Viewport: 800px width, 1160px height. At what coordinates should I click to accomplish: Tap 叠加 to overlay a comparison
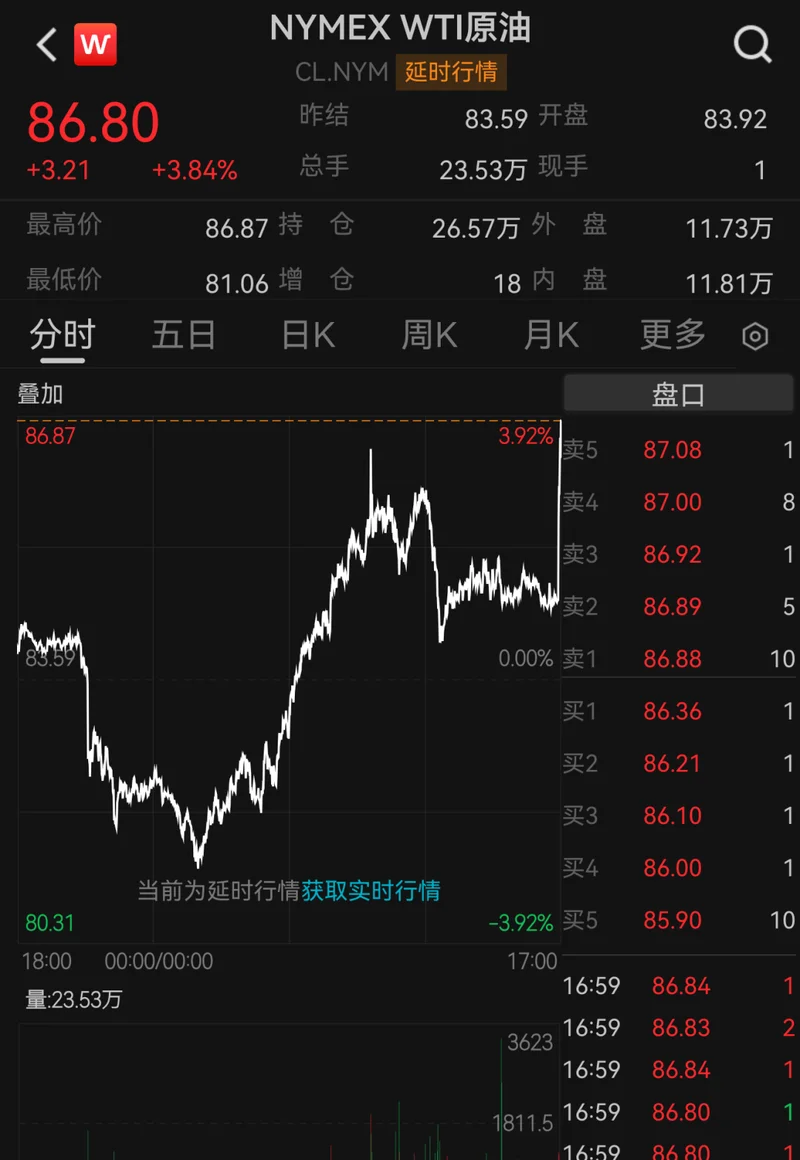41,394
